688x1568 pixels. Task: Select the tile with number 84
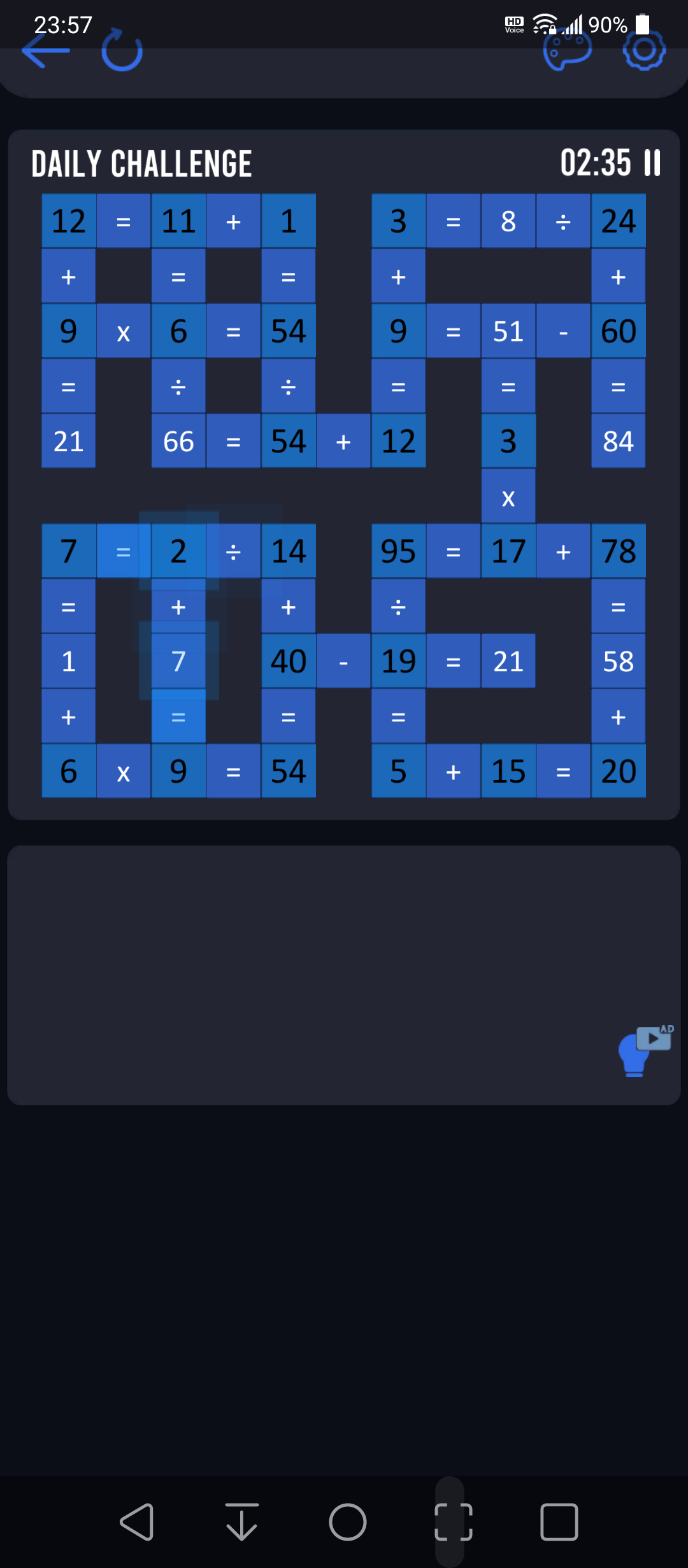pos(618,441)
